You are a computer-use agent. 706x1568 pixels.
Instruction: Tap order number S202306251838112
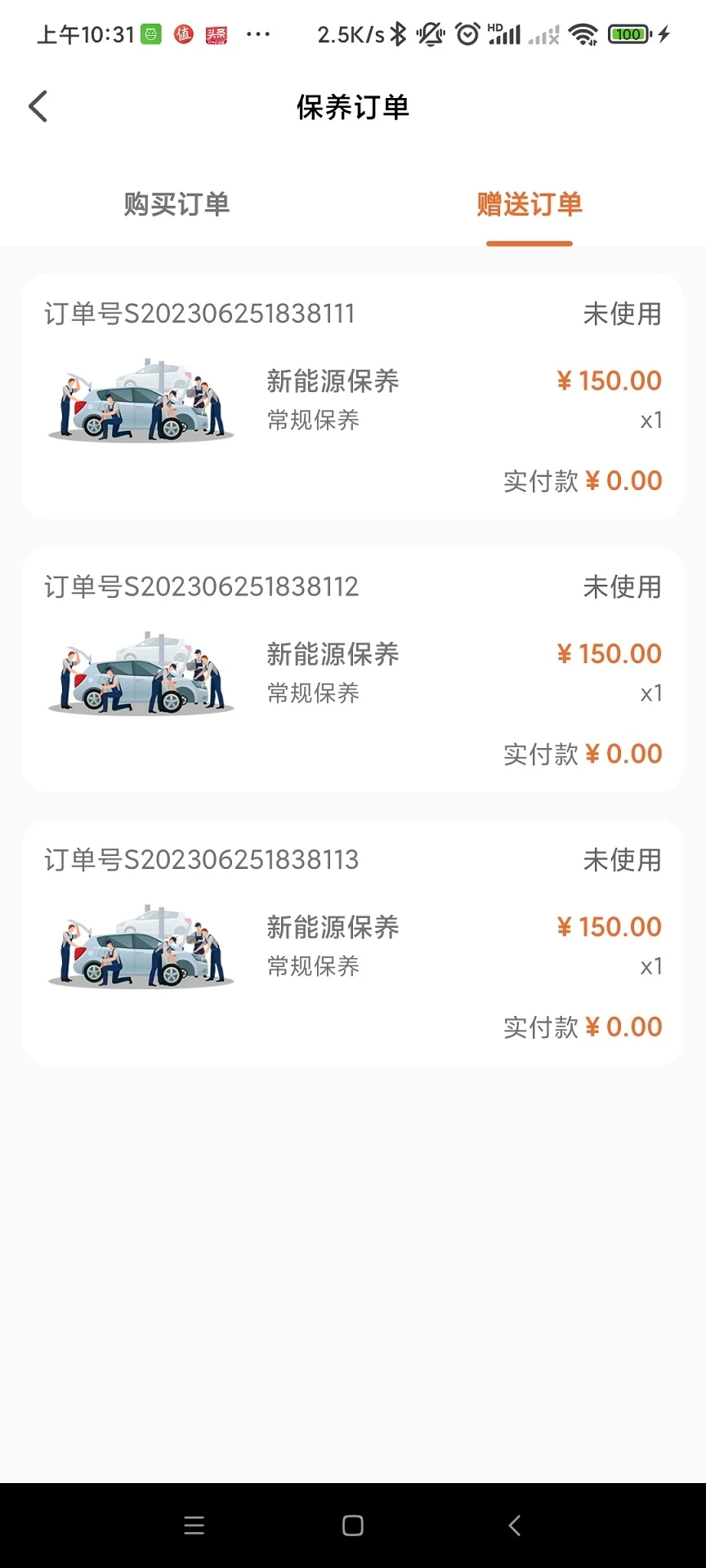click(x=200, y=586)
